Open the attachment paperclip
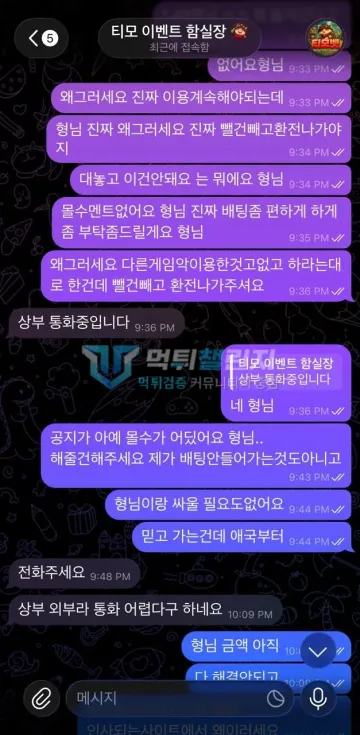 click(x=41, y=699)
